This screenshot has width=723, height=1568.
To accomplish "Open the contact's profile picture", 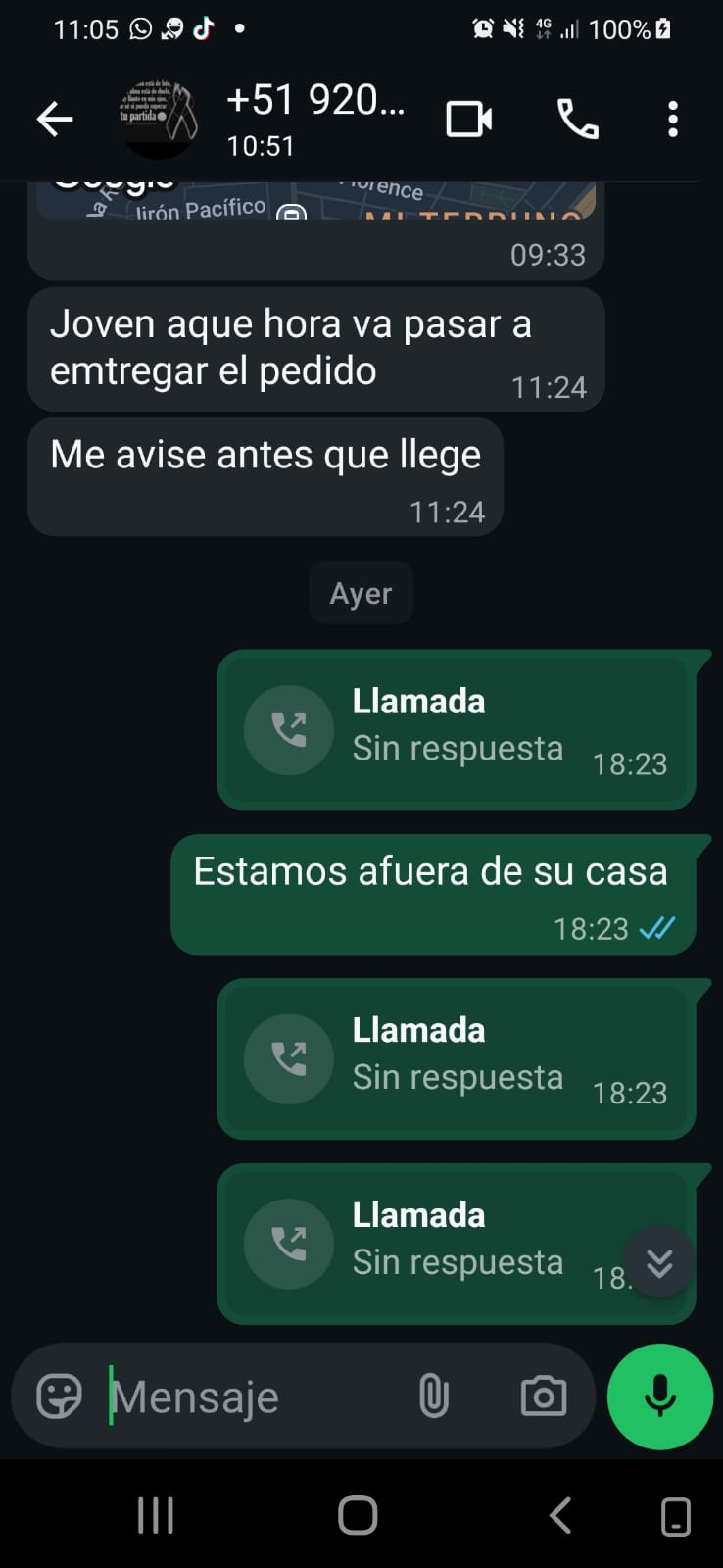I will point(158,120).
